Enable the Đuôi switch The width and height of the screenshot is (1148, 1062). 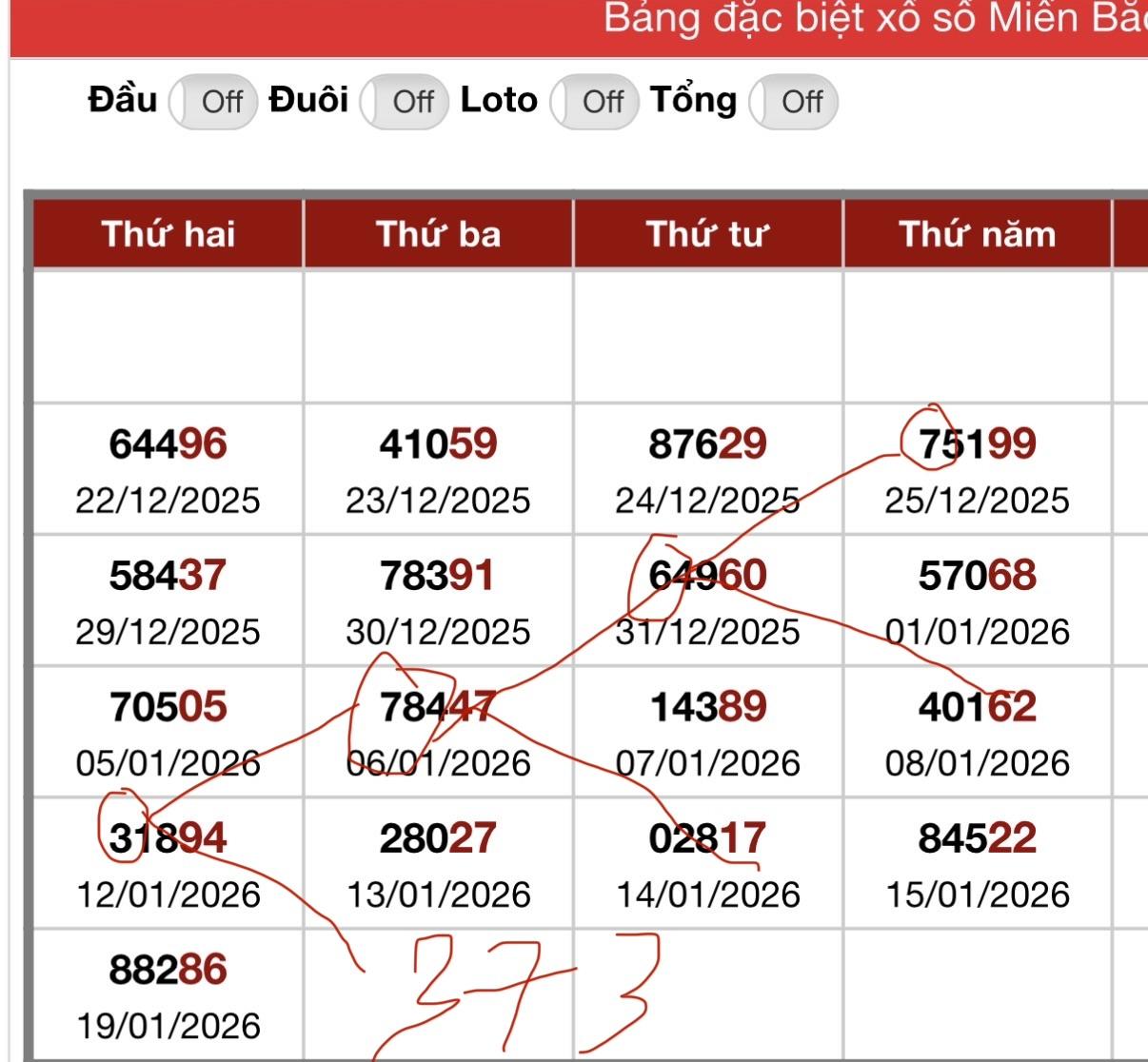(404, 102)
